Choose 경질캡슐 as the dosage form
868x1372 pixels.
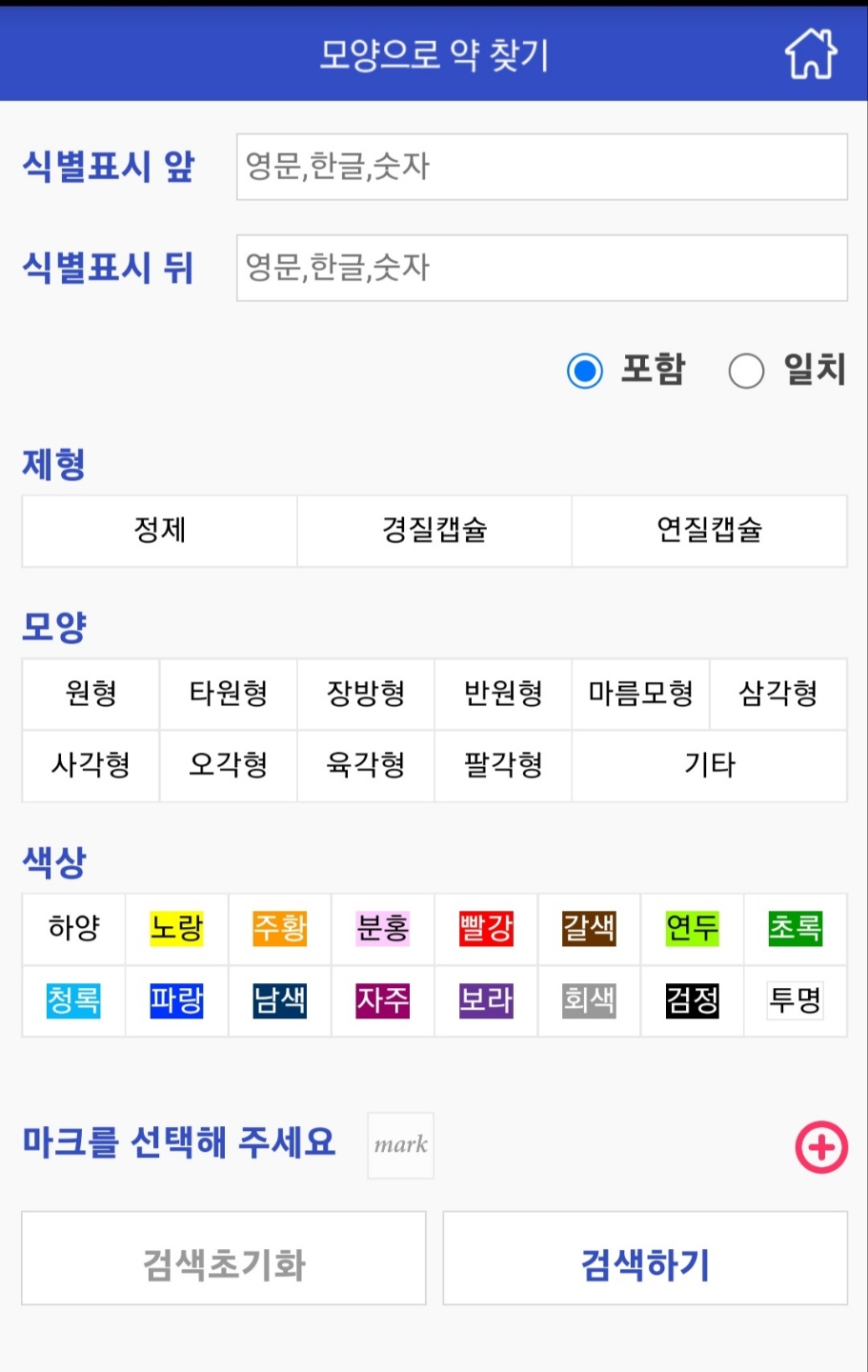tap(434, 531)
